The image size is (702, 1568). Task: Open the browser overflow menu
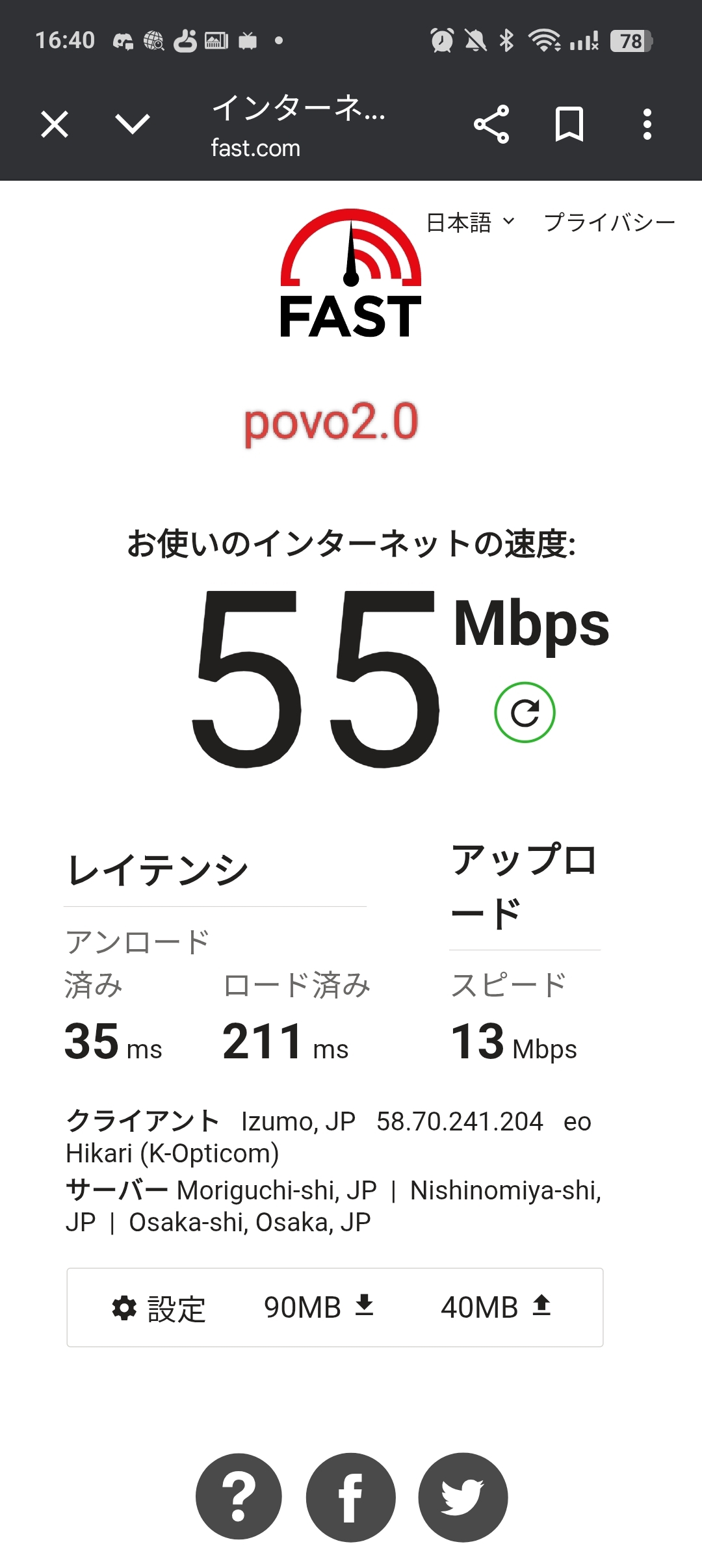pyautogui.click(x=647, y=124)
